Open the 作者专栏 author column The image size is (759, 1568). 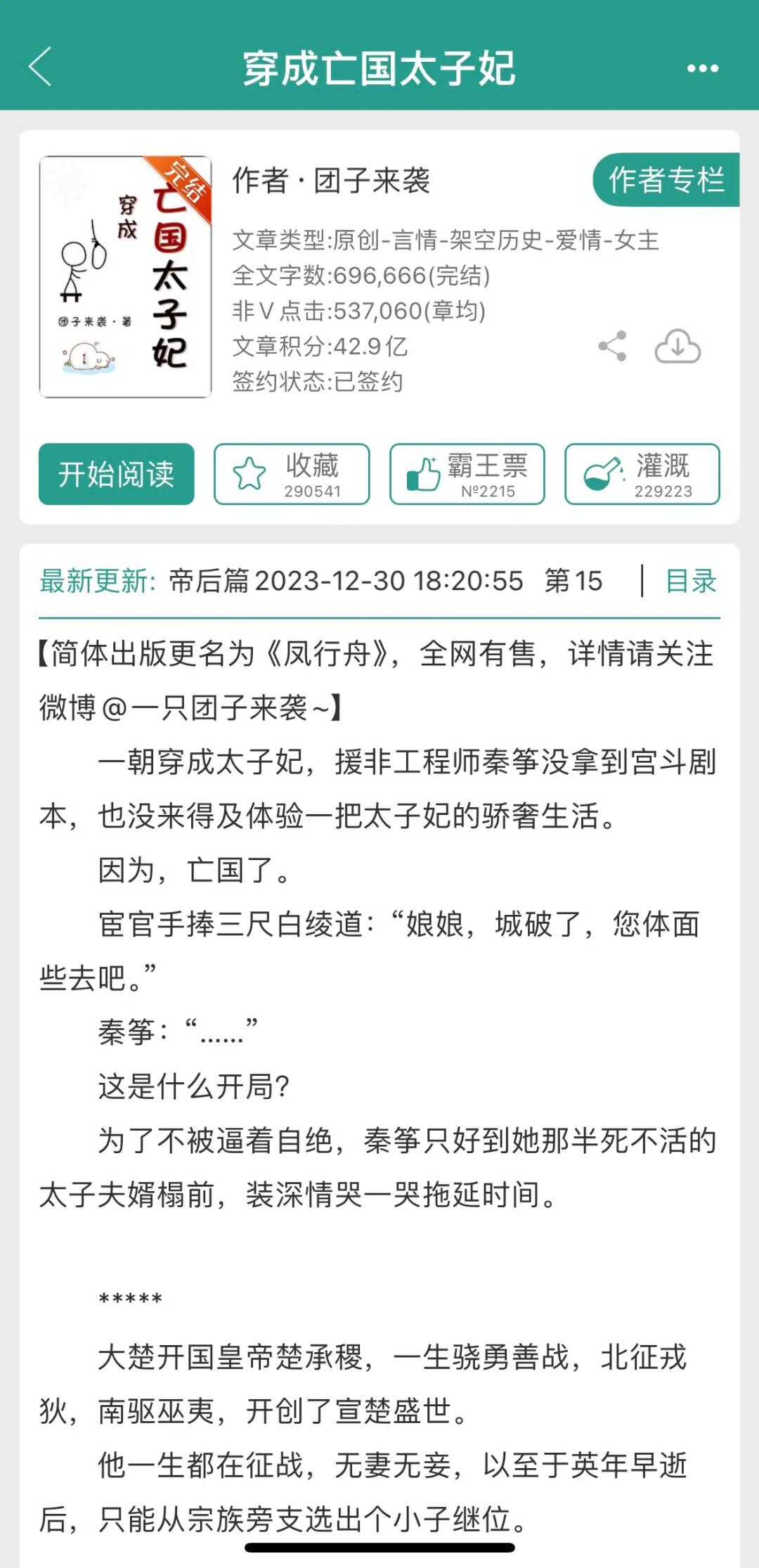[x=668, y=179]
